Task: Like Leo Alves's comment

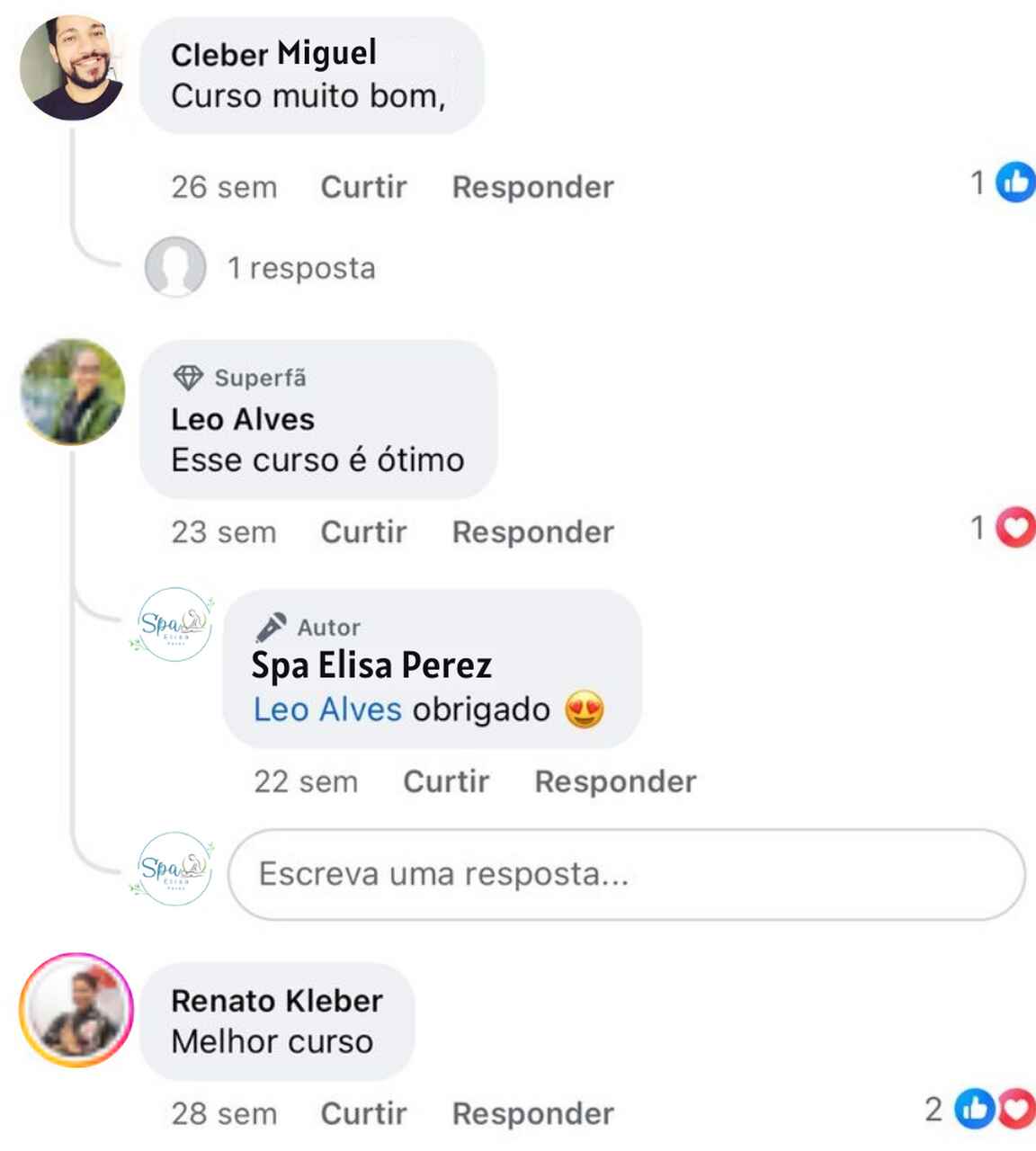Action: [x=363, y=532]
